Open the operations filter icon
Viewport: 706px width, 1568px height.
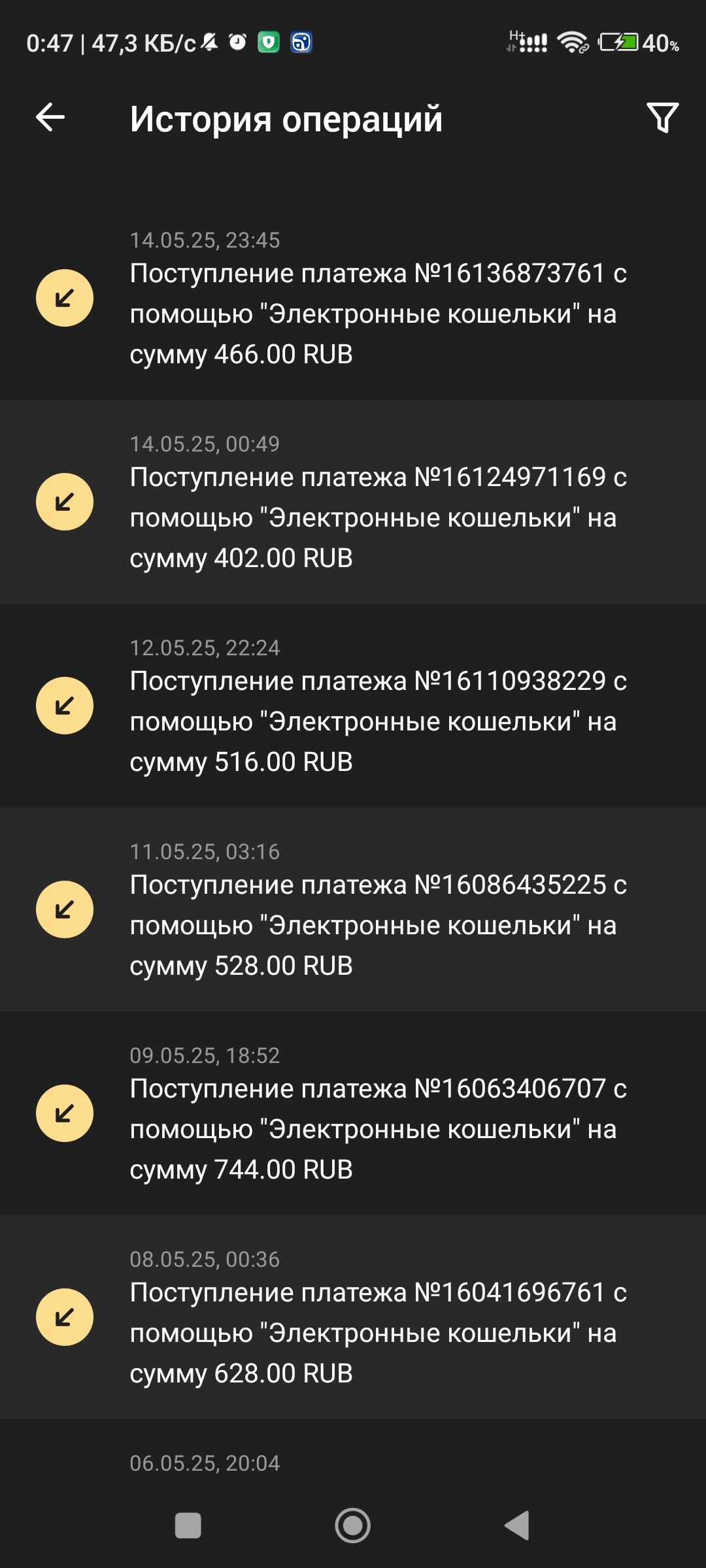[x=662, y=118]
